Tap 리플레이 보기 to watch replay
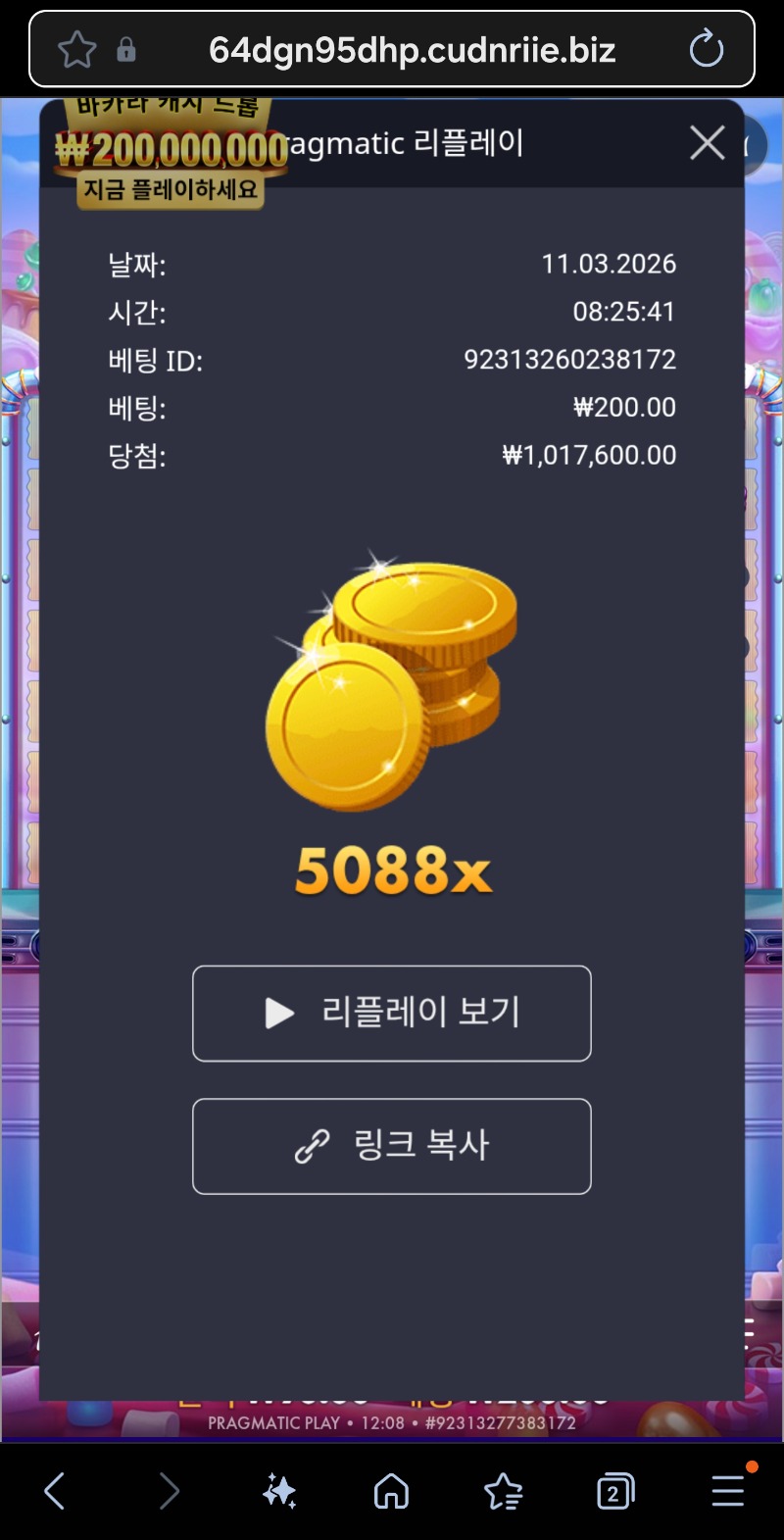Screen dimensions: 784x1540 [392, 1013]
